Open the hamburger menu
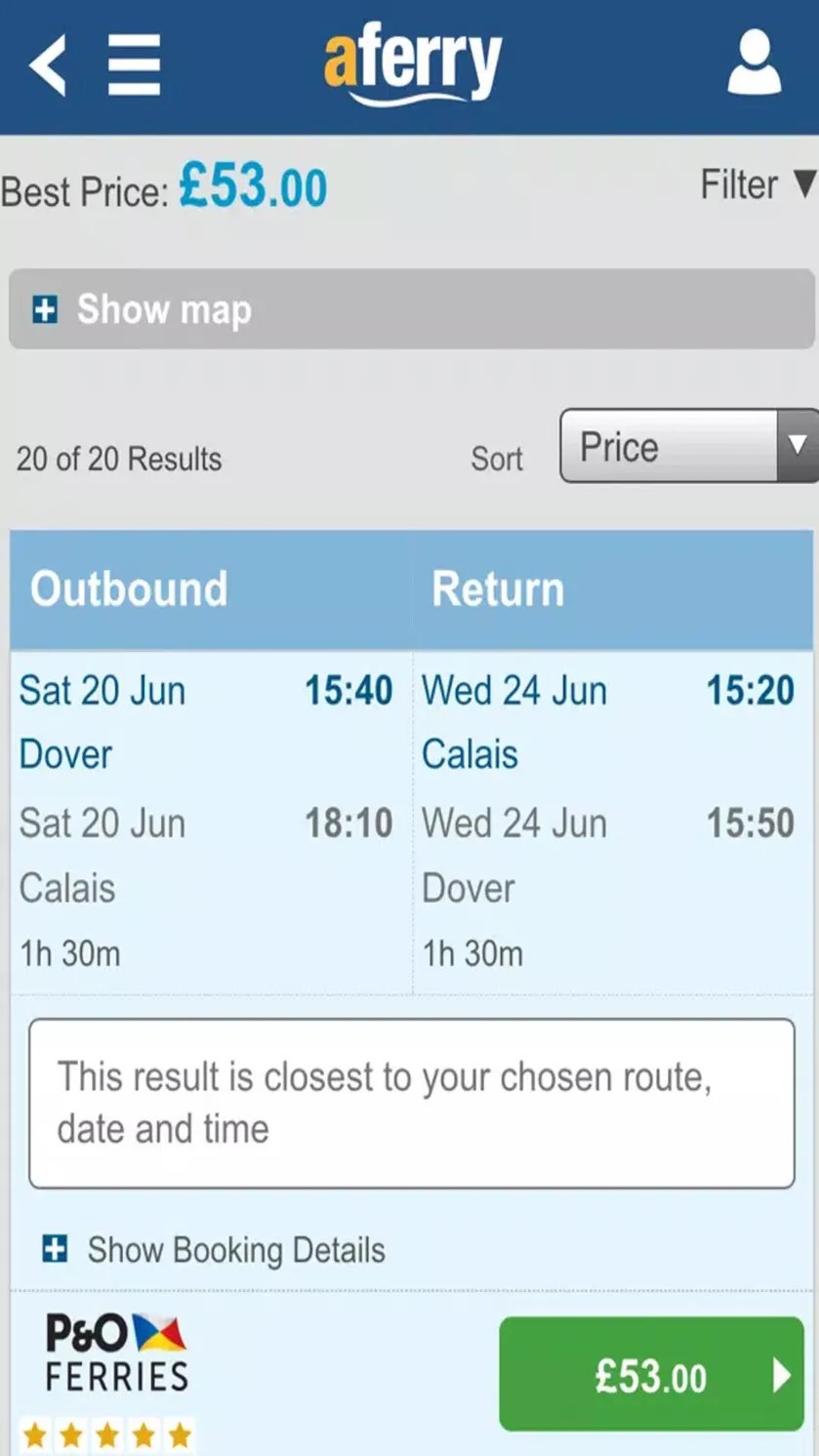819x1456 pixels. coord(134,64)
